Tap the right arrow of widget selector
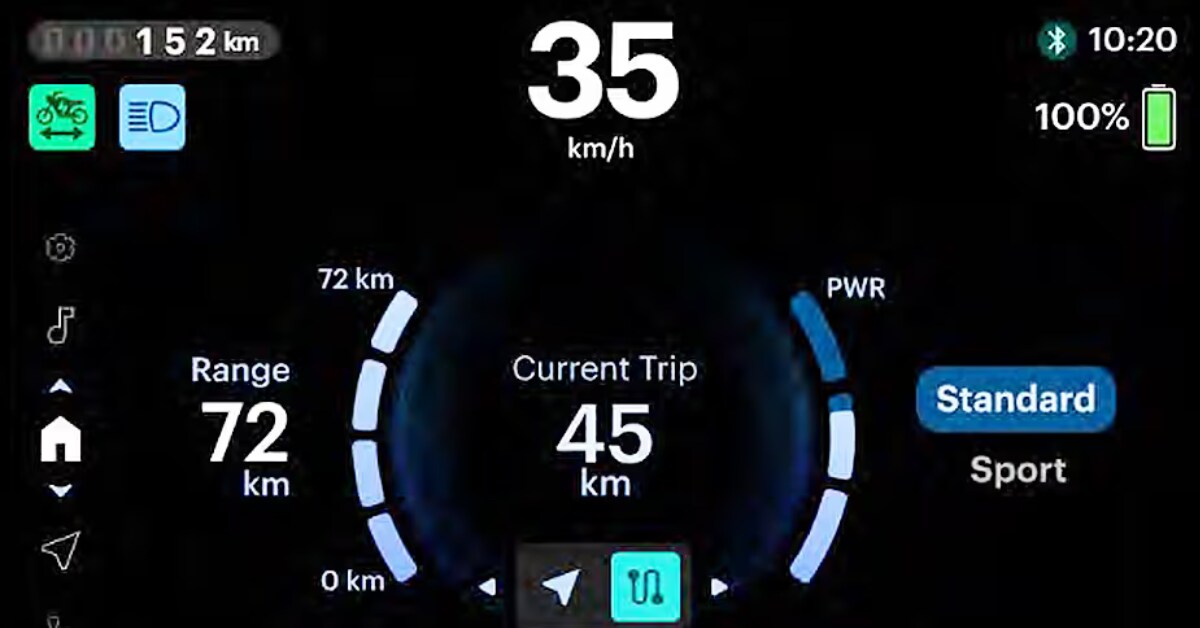1200x628 pixels. click(x=719, y=587)
